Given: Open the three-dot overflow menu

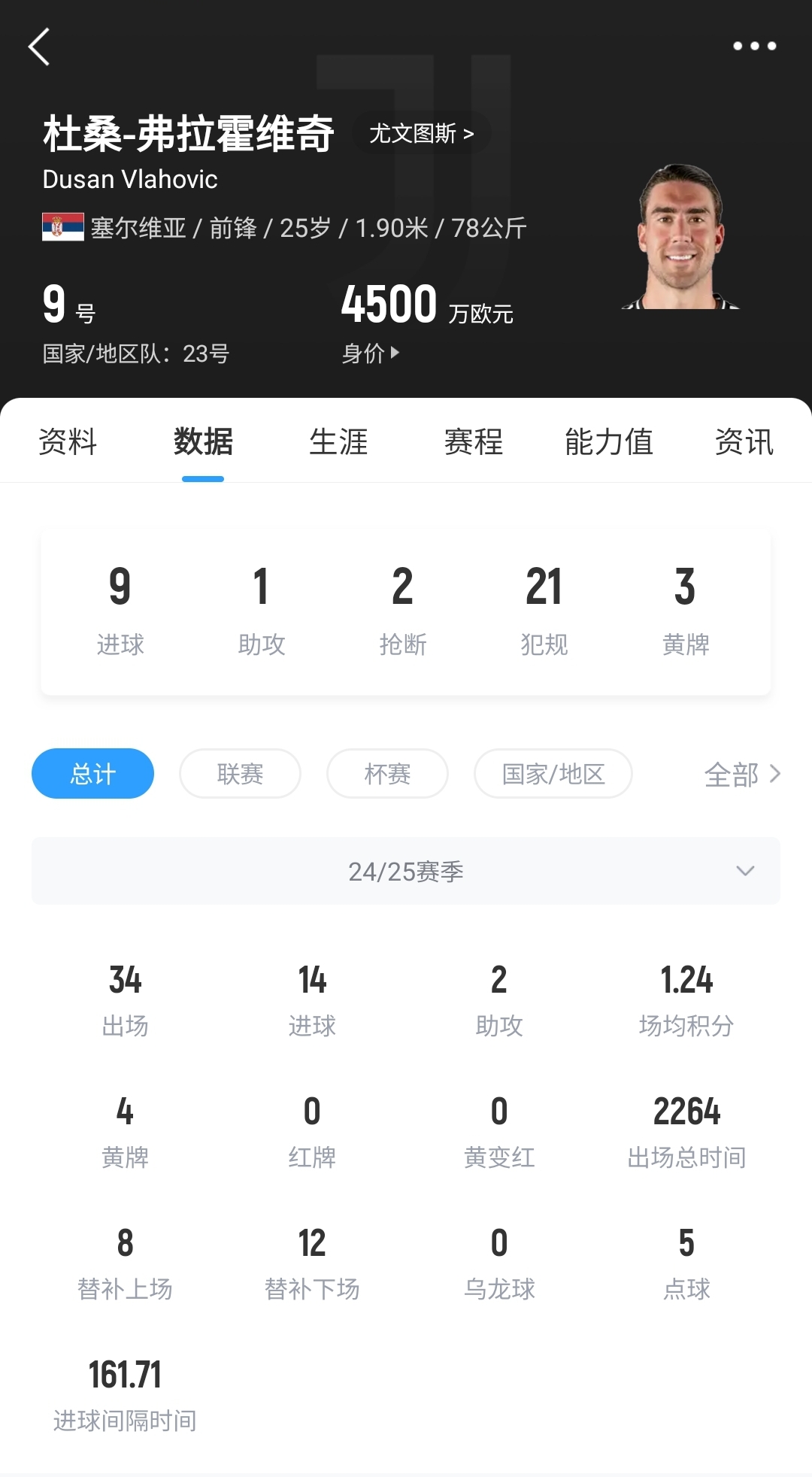Looking at the screenshot, I should click(754, 46).
